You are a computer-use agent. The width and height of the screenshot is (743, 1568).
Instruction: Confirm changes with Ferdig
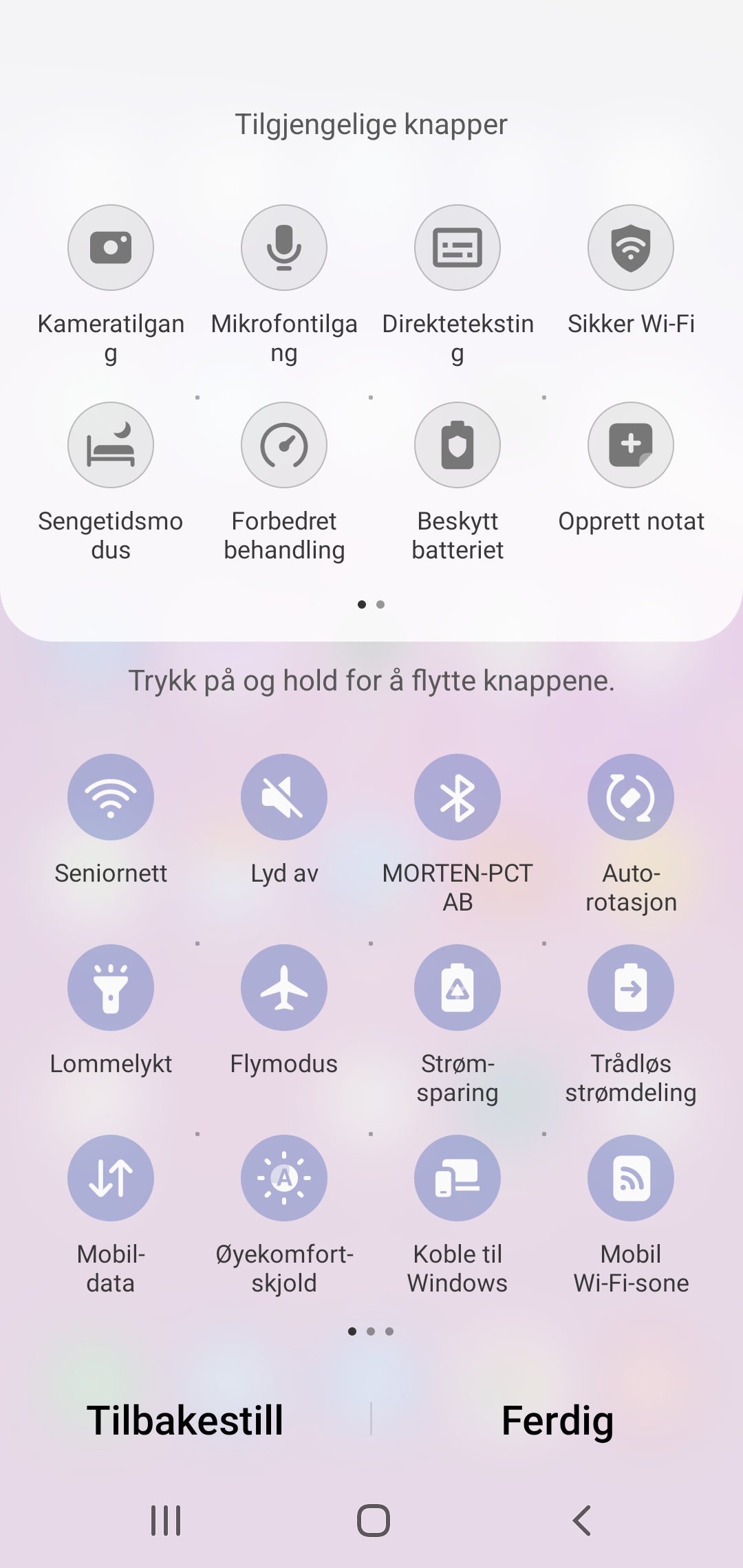[557, 1420]
